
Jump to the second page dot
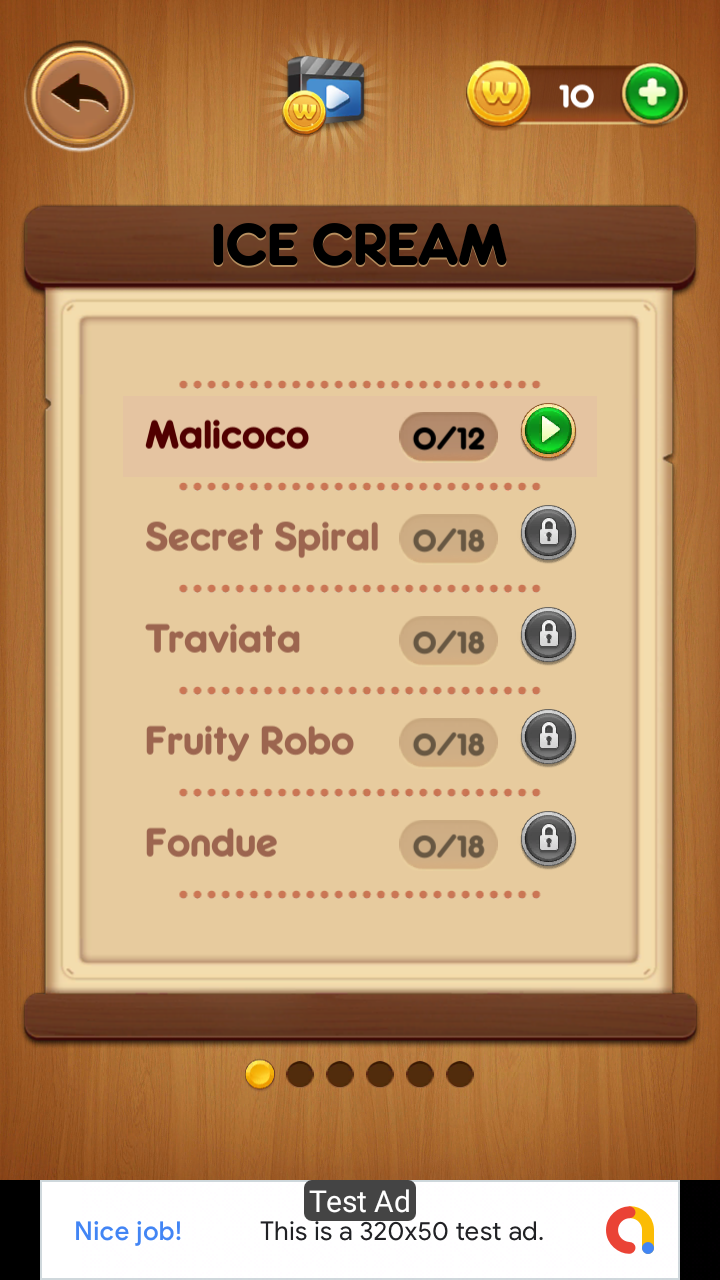click(300, 1075)
